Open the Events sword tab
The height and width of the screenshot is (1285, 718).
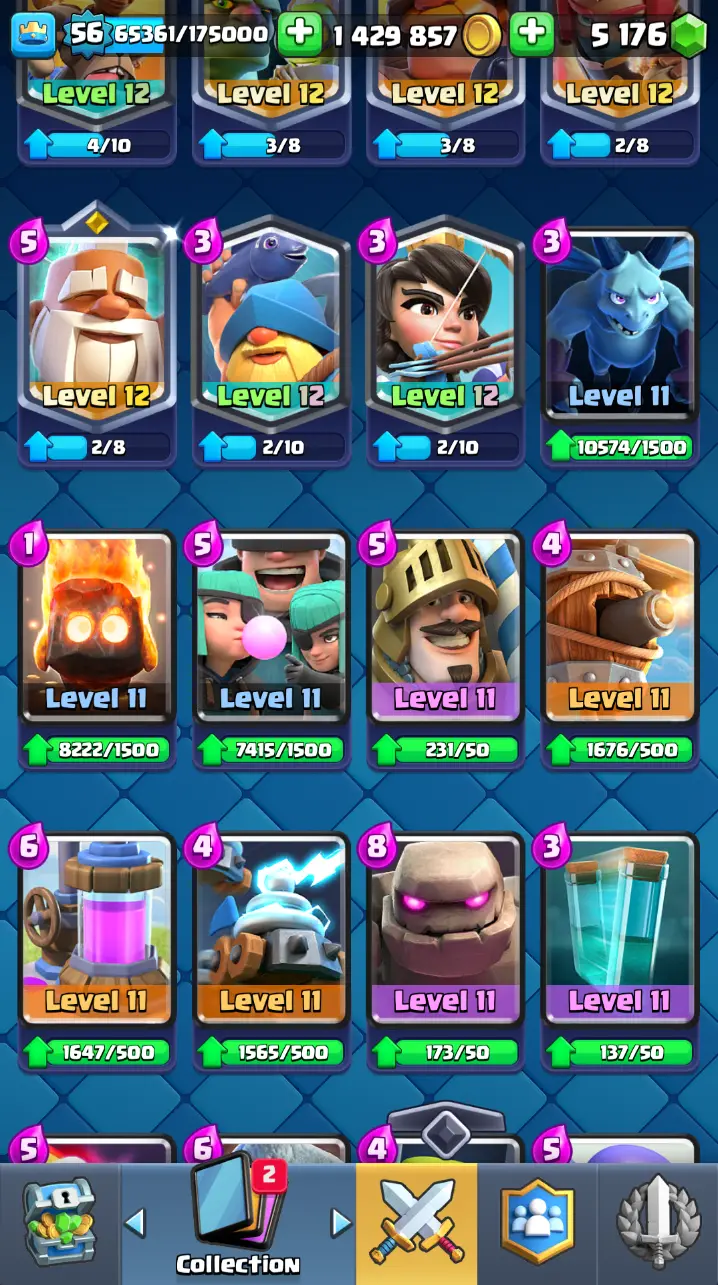(x=657, y=1224)
